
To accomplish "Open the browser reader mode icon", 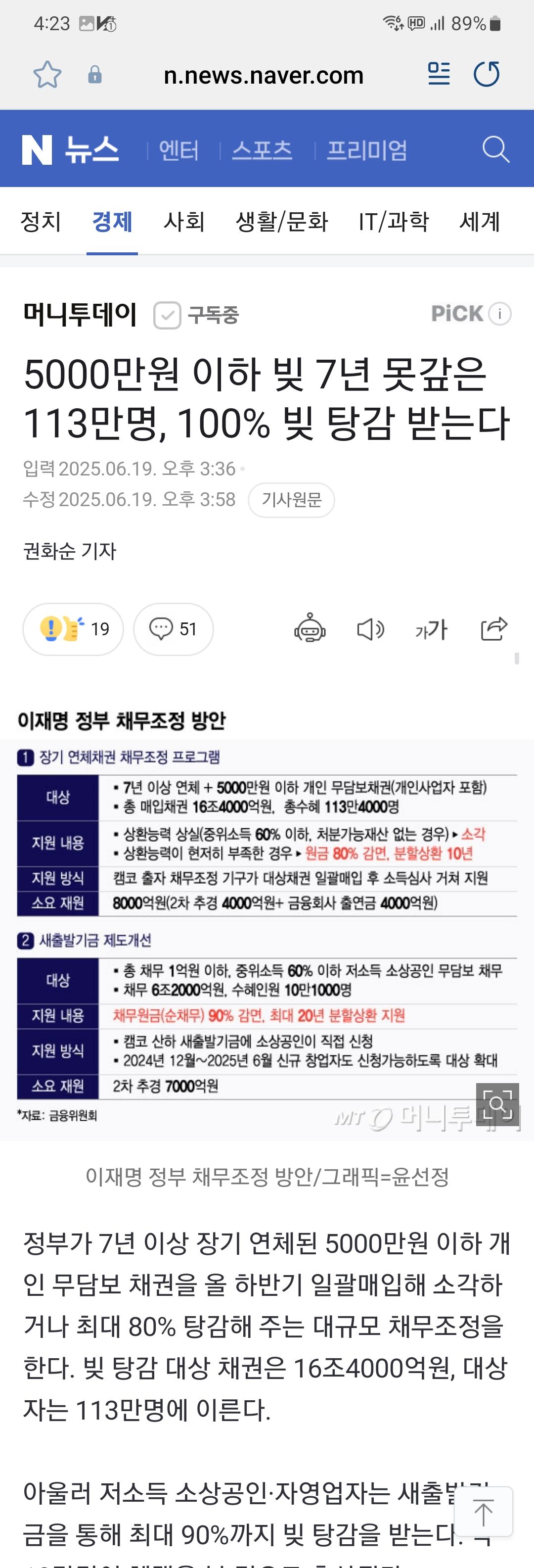I will [439, 74].
